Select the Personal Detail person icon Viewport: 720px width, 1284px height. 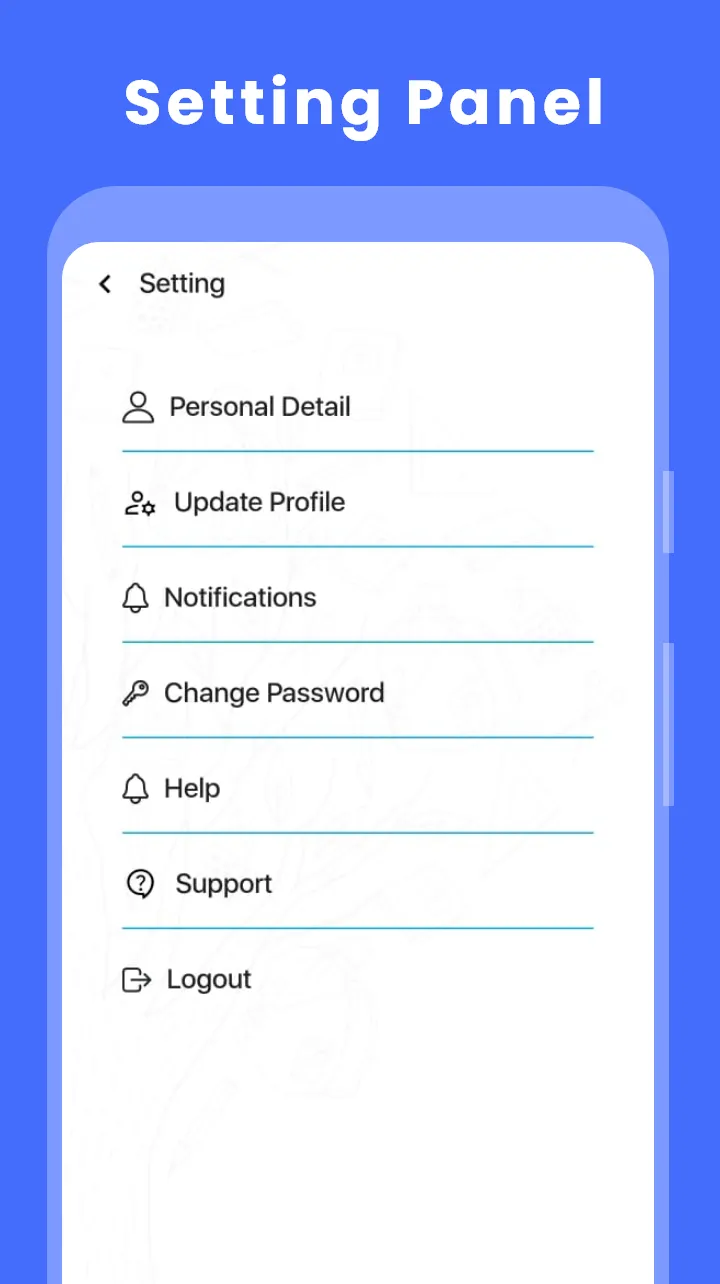(137, 406)
